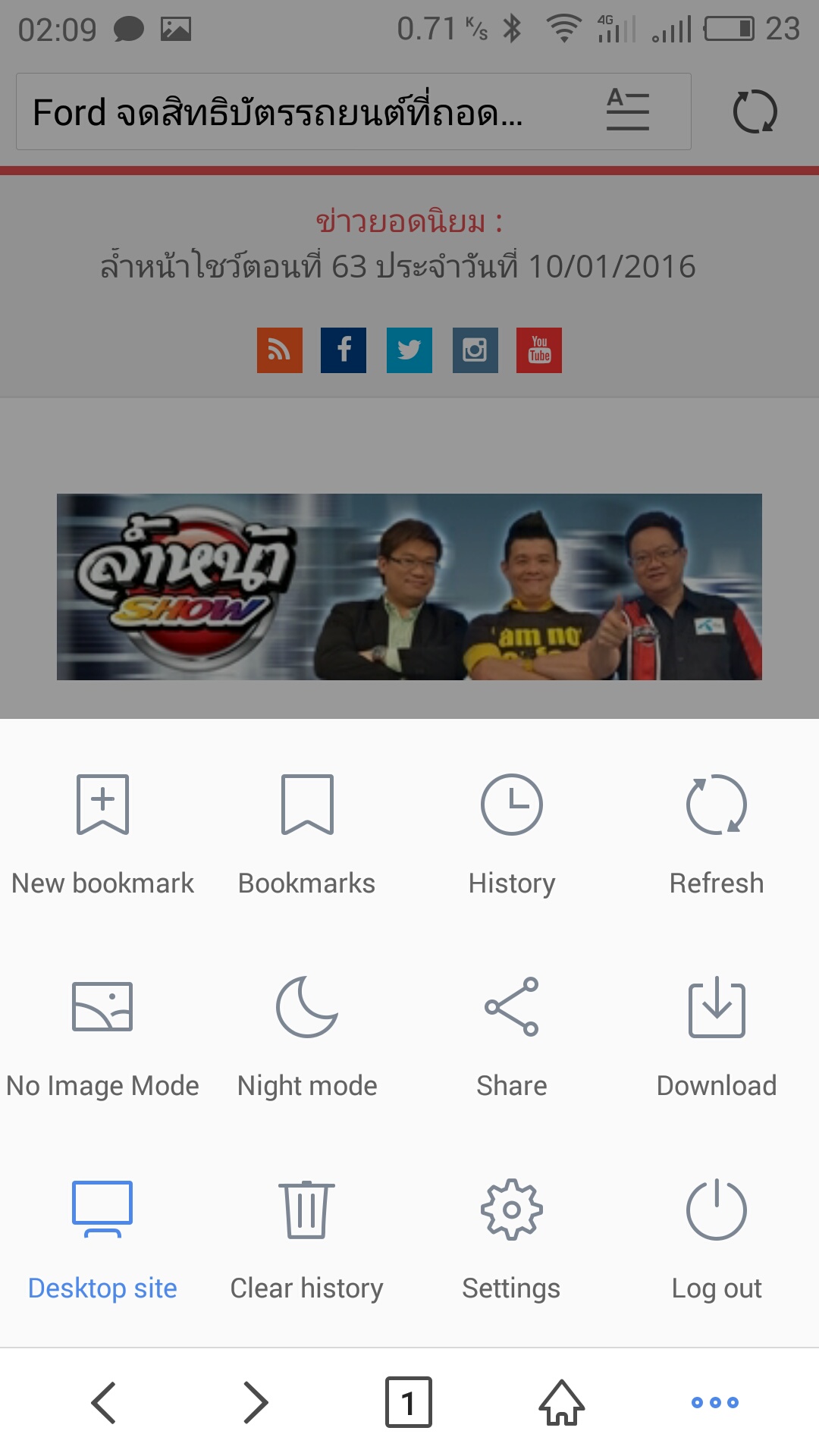Tap the address bar showing the Ford title
The width and height of the screenshot is (819, 1456).
[303, 112]
